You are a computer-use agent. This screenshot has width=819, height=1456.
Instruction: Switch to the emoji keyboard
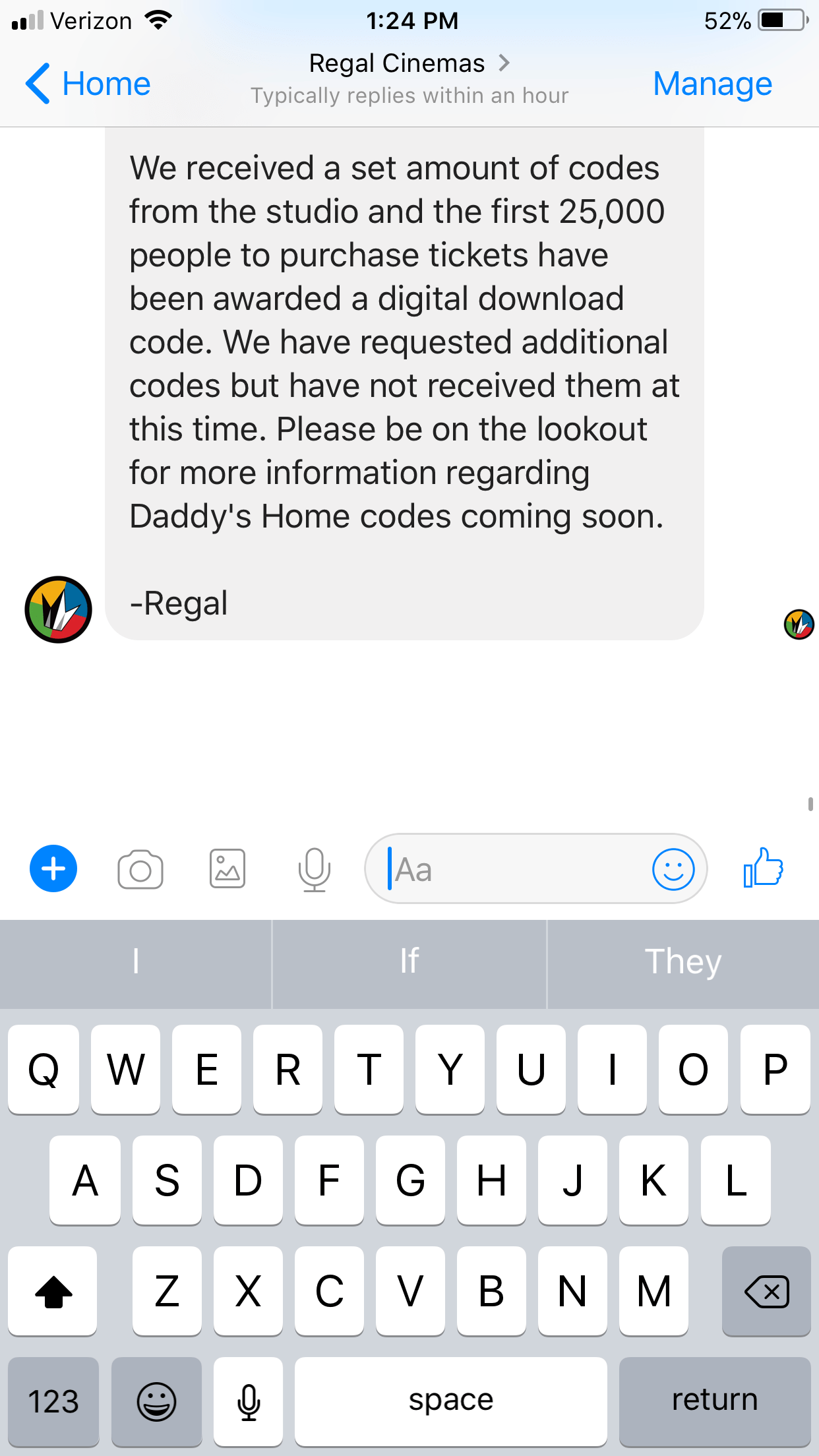coord(157,1400)
